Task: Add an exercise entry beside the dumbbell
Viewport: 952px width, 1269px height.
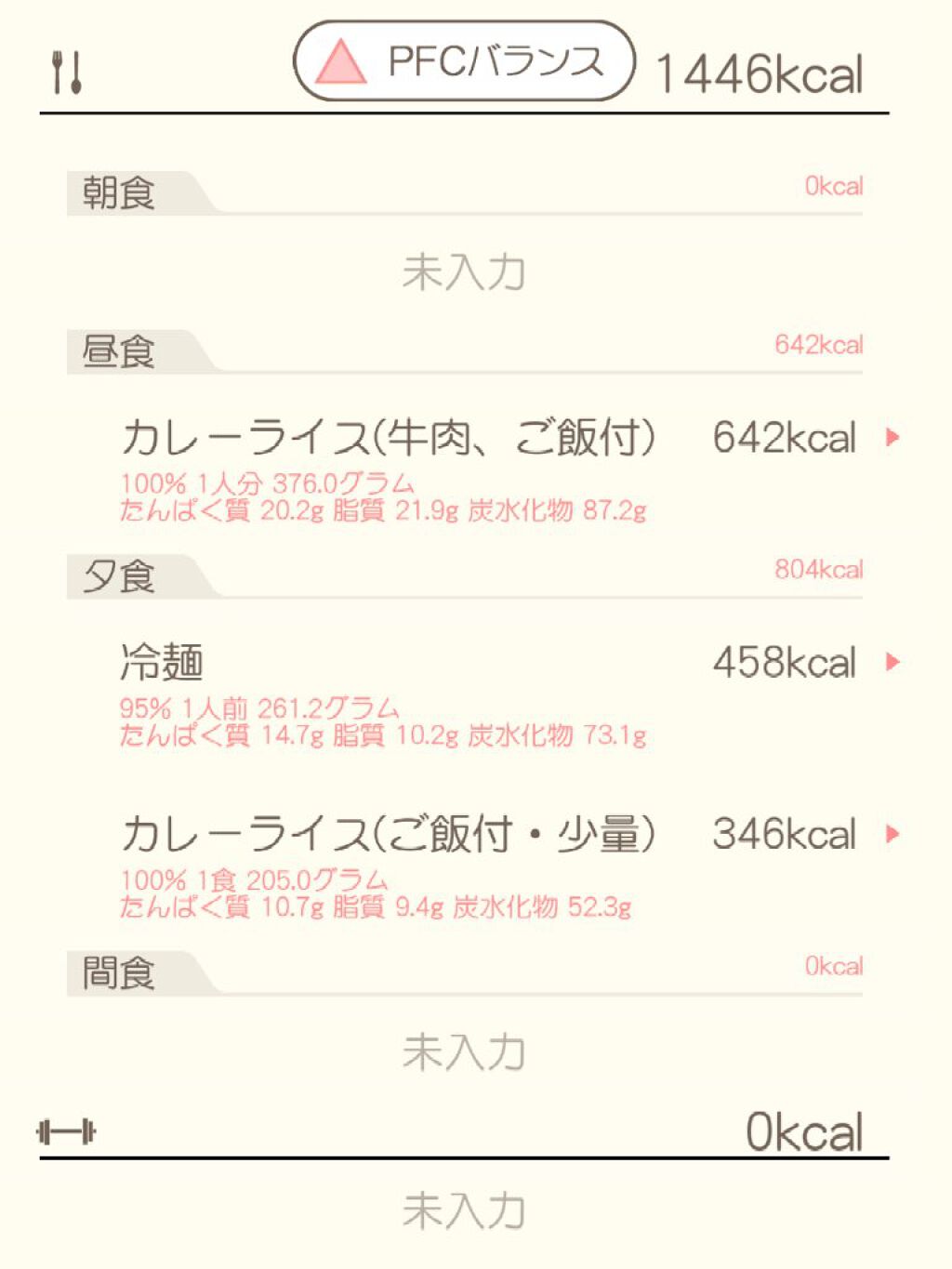Action: (x=464, y=1210)
